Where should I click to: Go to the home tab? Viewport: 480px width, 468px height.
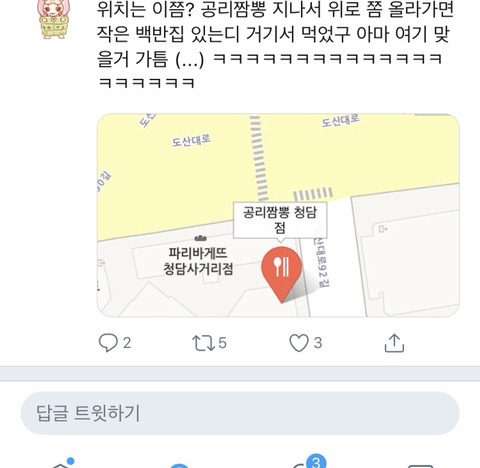[x=61, y=464]
